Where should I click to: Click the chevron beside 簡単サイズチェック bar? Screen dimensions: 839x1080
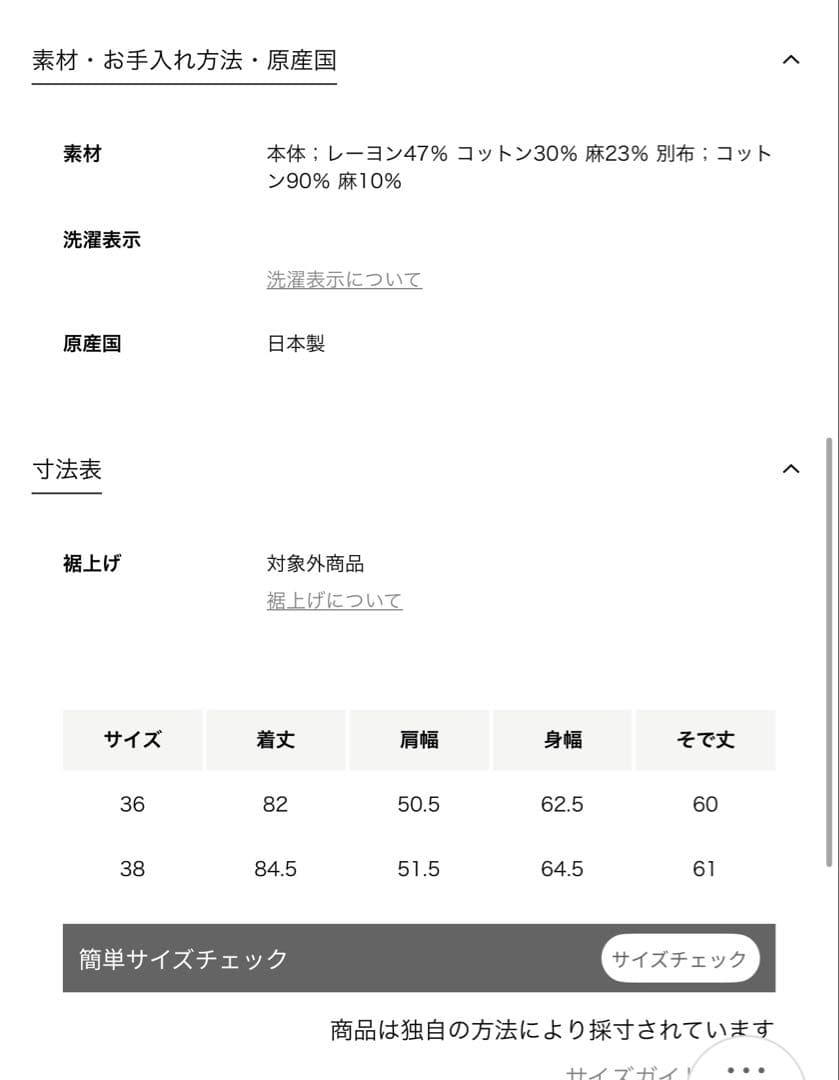click(680, 957)
